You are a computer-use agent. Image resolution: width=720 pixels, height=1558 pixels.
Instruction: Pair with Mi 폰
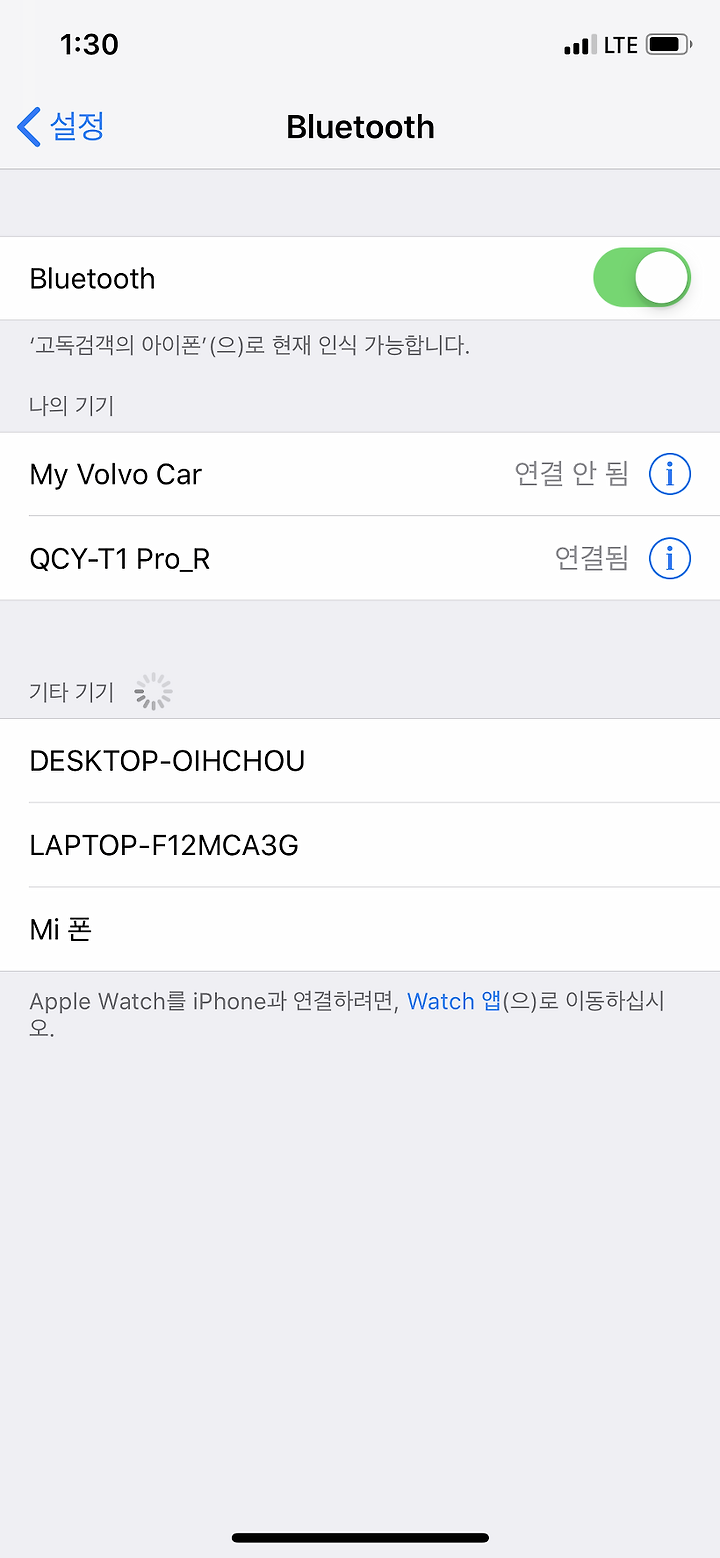360,929
